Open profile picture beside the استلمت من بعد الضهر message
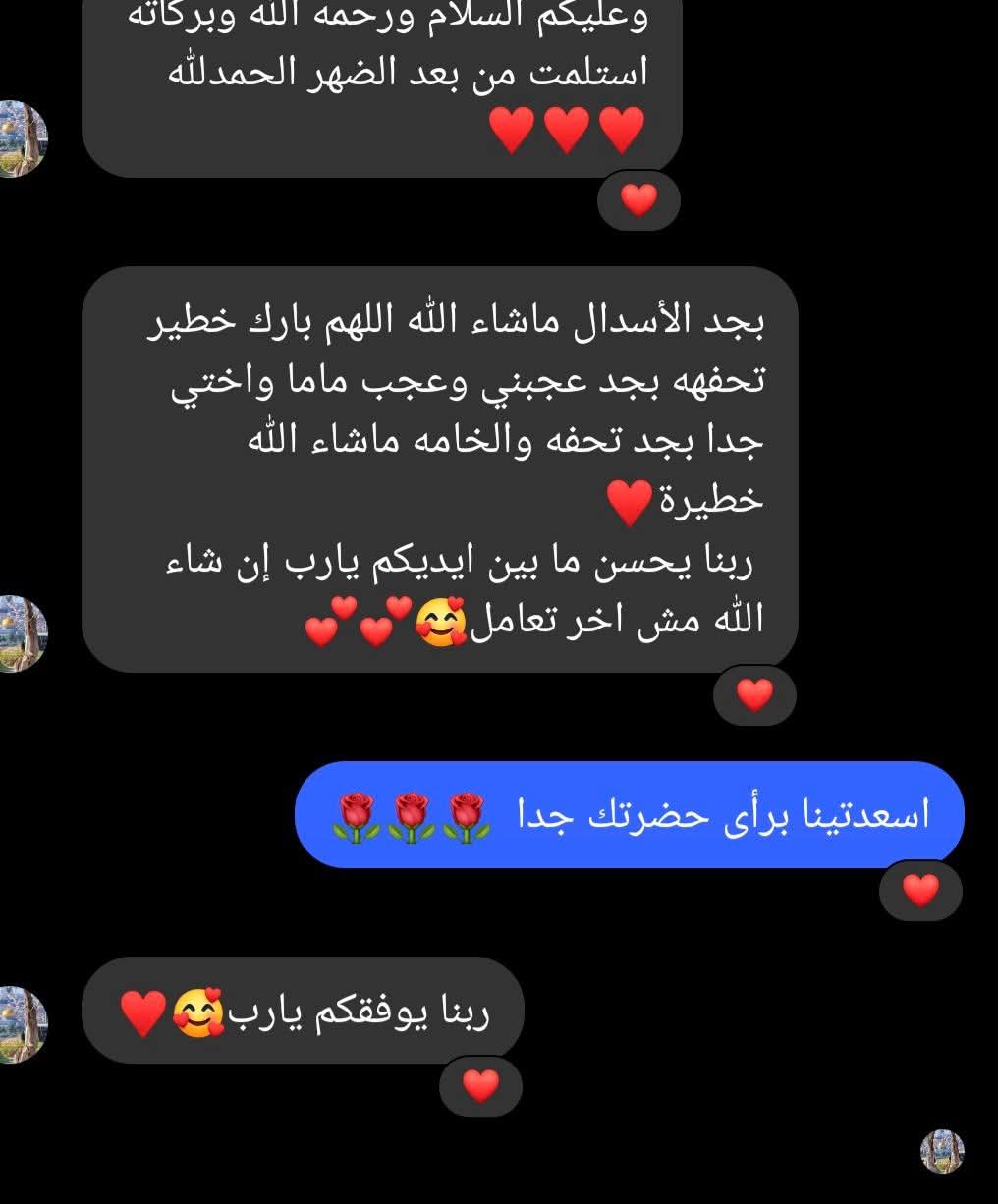The image size is (998, 1204). [22, 138]
